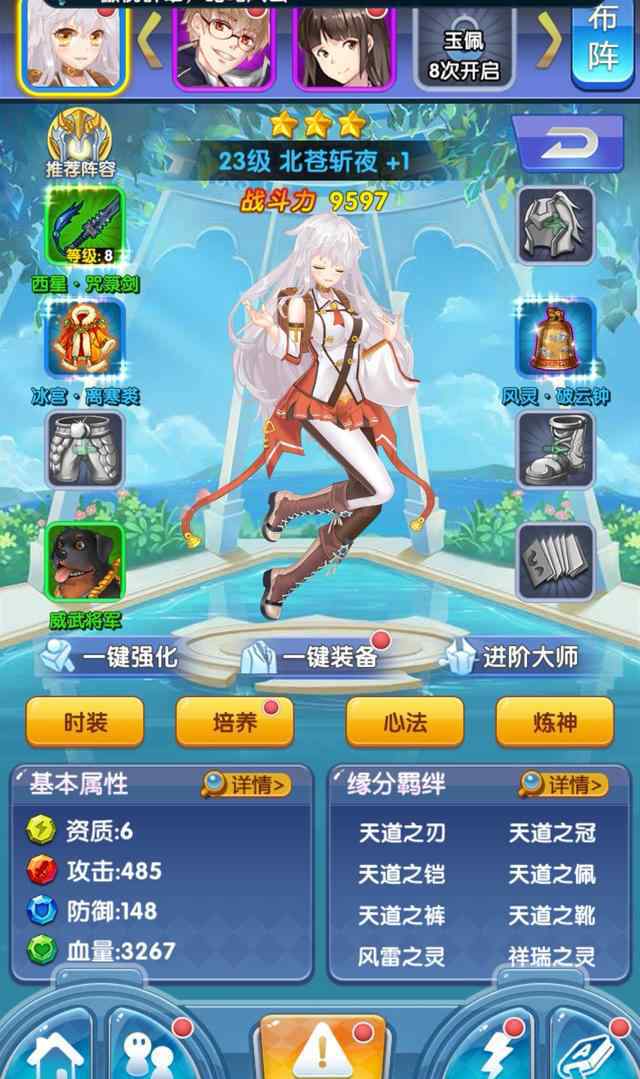Tap 一键装备 quick equip
The height and width of the screenshot is (1079, 640).
(x=316, y=657)
